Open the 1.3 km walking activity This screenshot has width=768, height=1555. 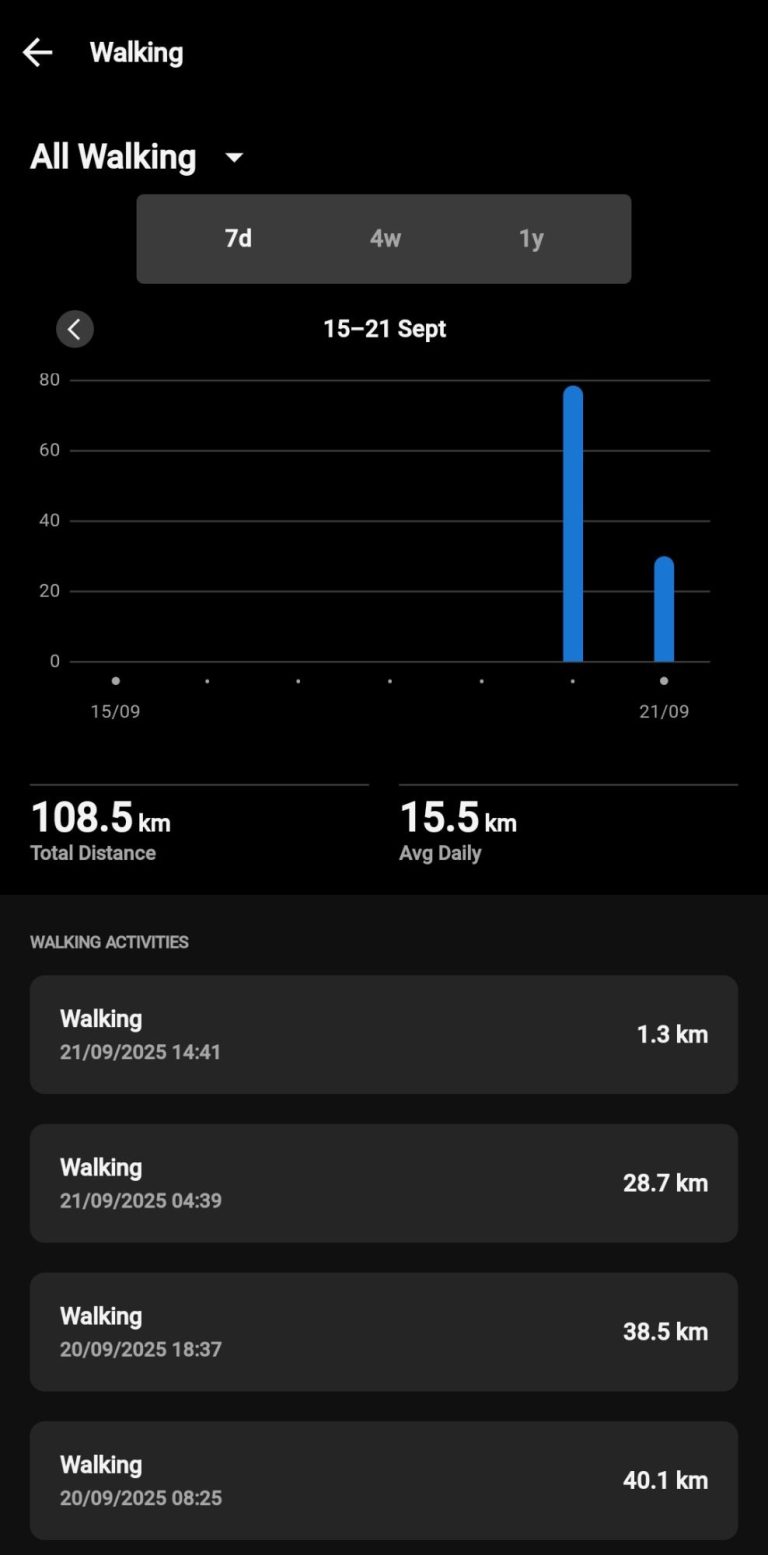pos(384,1034)
